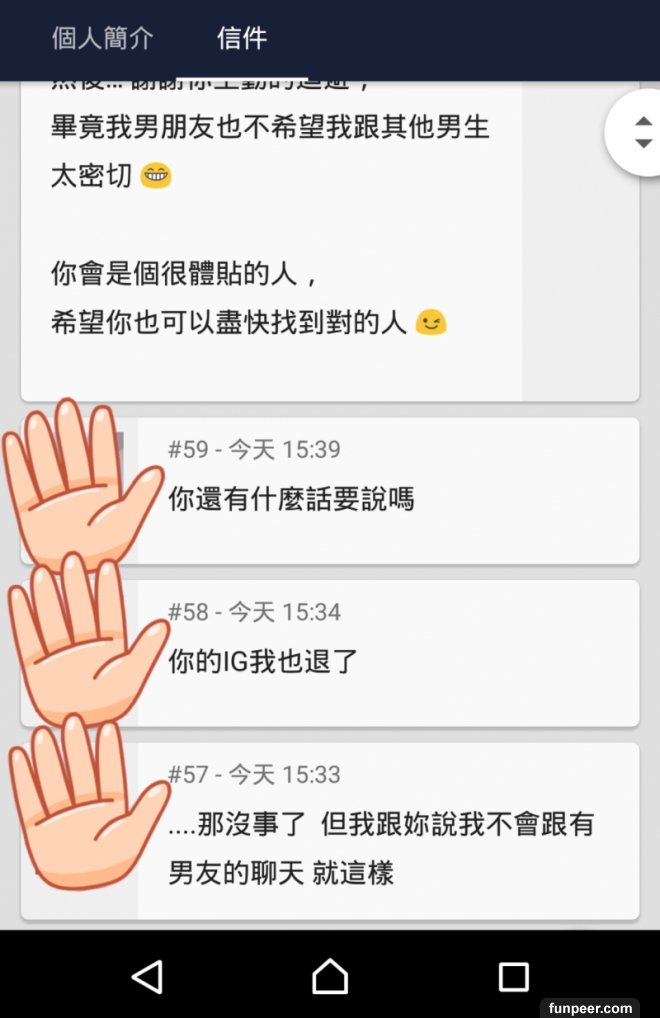The width and height of the screenshot is (660, 1018).
Task: Tap the floating up-down arrows button
Action: point(641,131)
